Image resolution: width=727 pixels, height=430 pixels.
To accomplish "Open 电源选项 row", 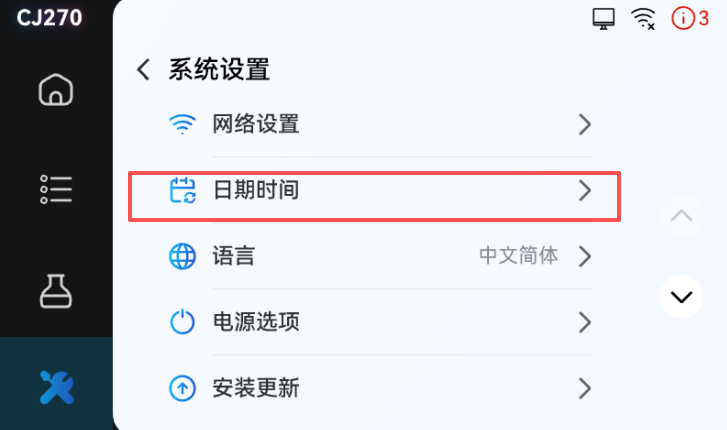I will point(380,322).
